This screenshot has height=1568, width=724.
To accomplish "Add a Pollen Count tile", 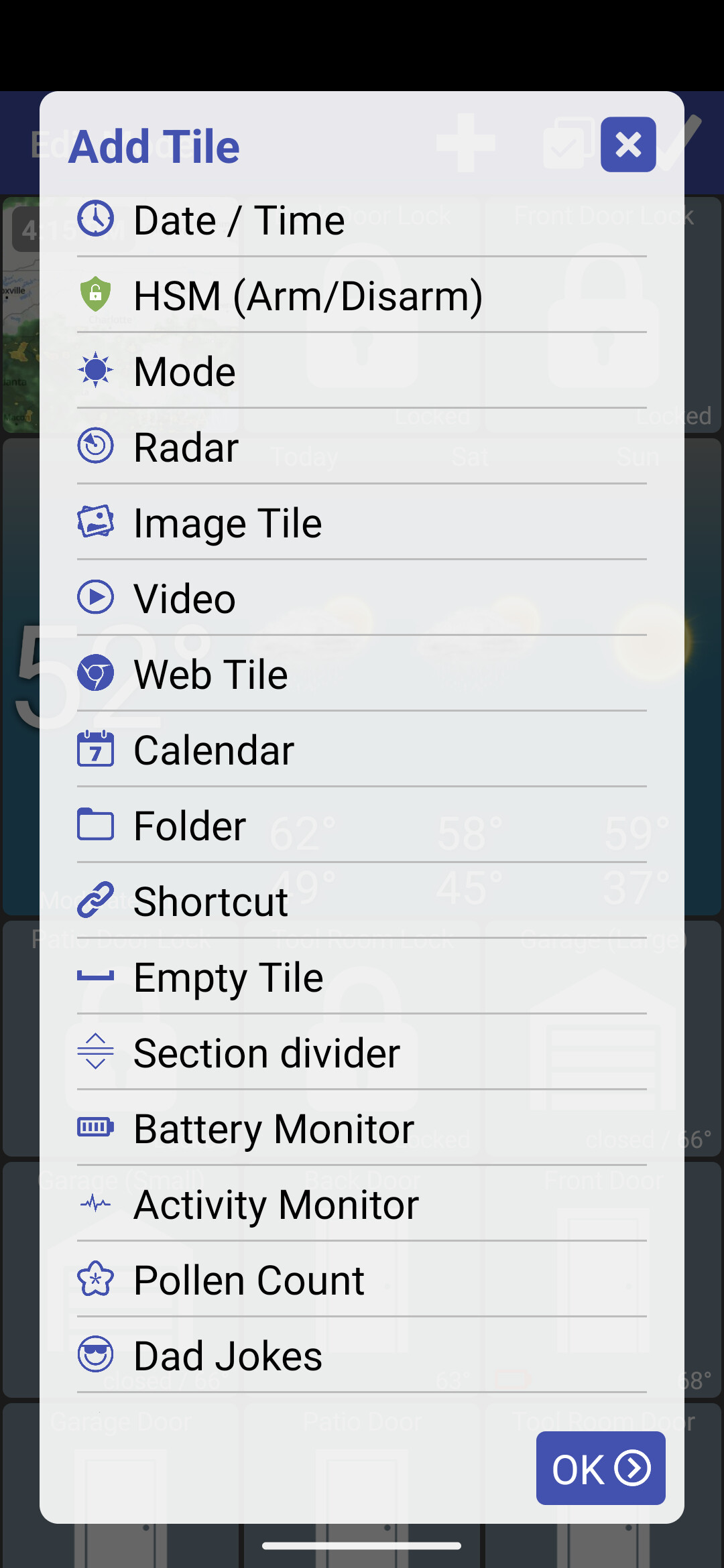I will point(362,1280).
